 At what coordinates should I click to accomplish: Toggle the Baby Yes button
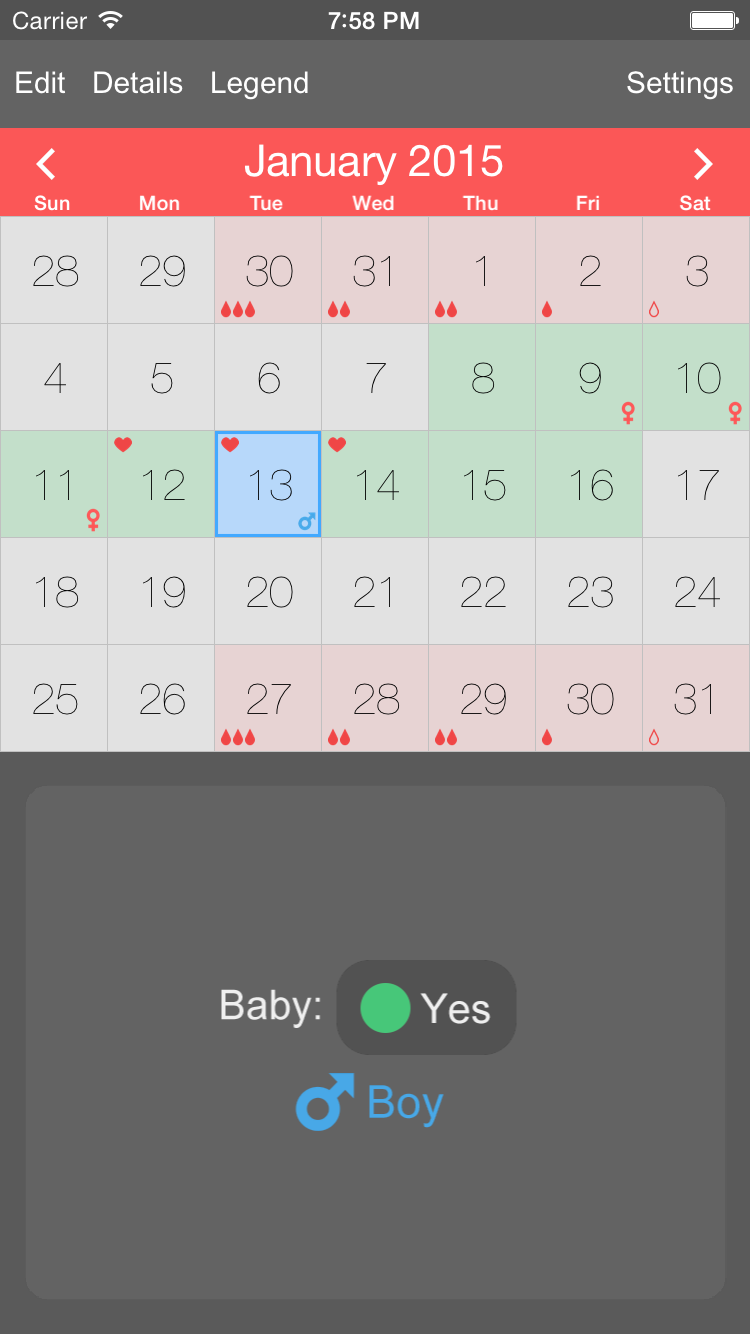coord(426,1007)
